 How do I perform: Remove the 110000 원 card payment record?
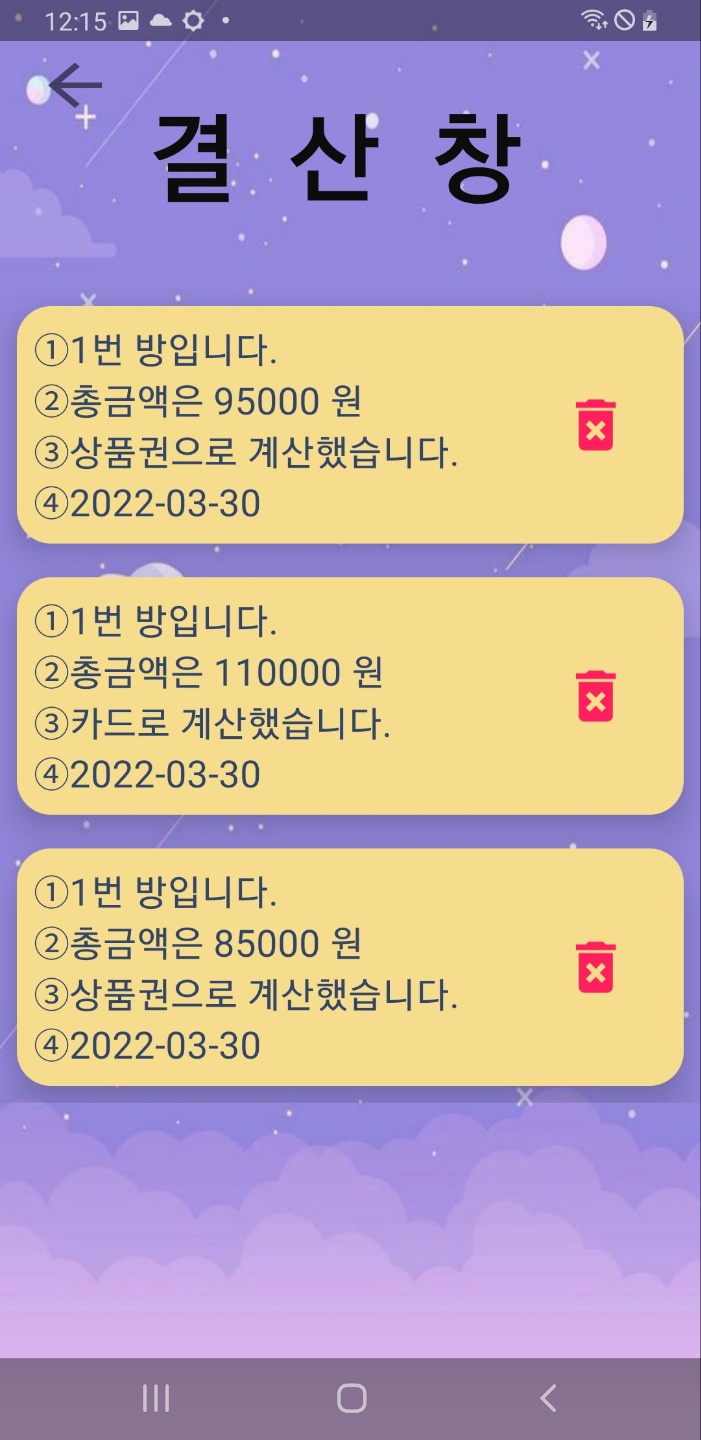coord(595,696)
